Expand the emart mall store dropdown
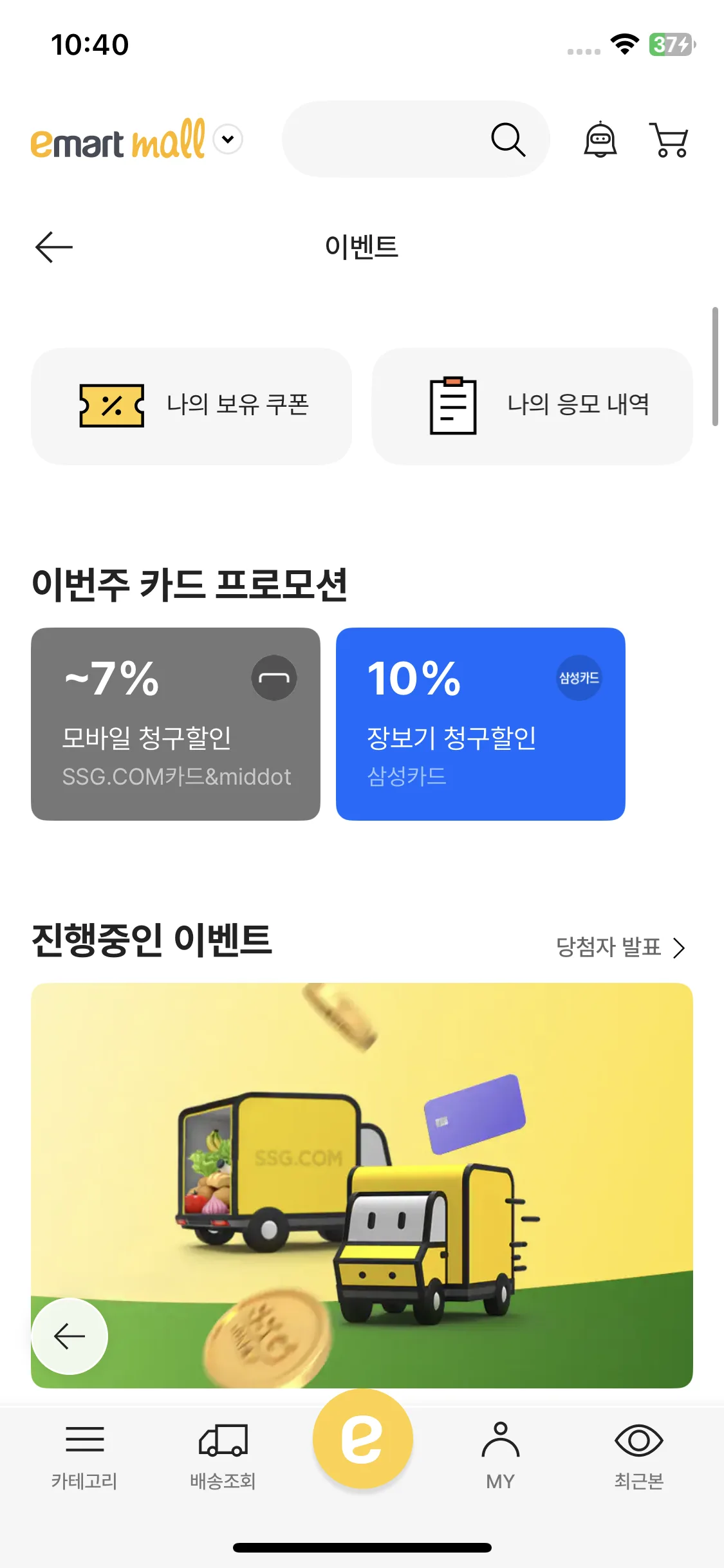Screen dimensions: 724x1568 228,139
